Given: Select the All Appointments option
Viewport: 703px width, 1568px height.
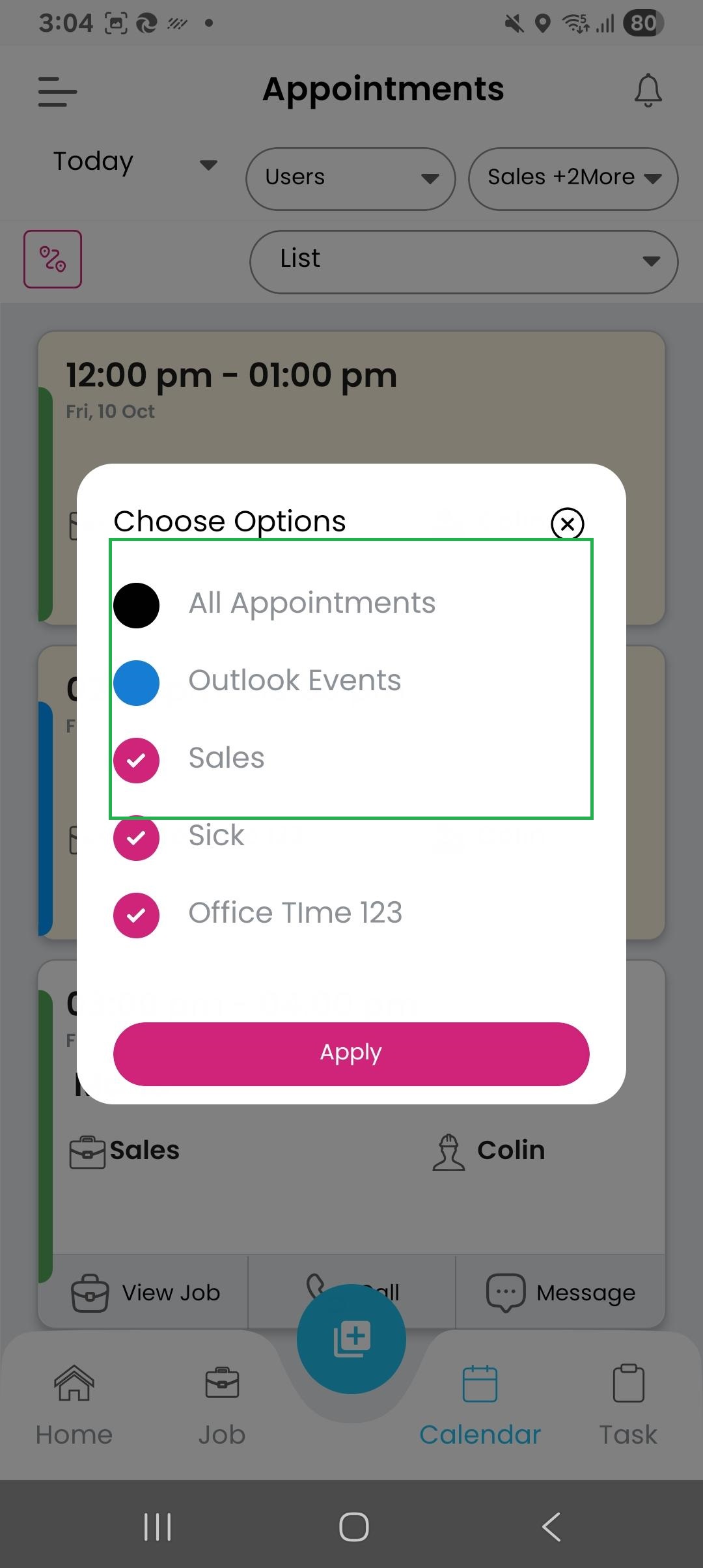Looking at the screenshot, I should point(136,606).
